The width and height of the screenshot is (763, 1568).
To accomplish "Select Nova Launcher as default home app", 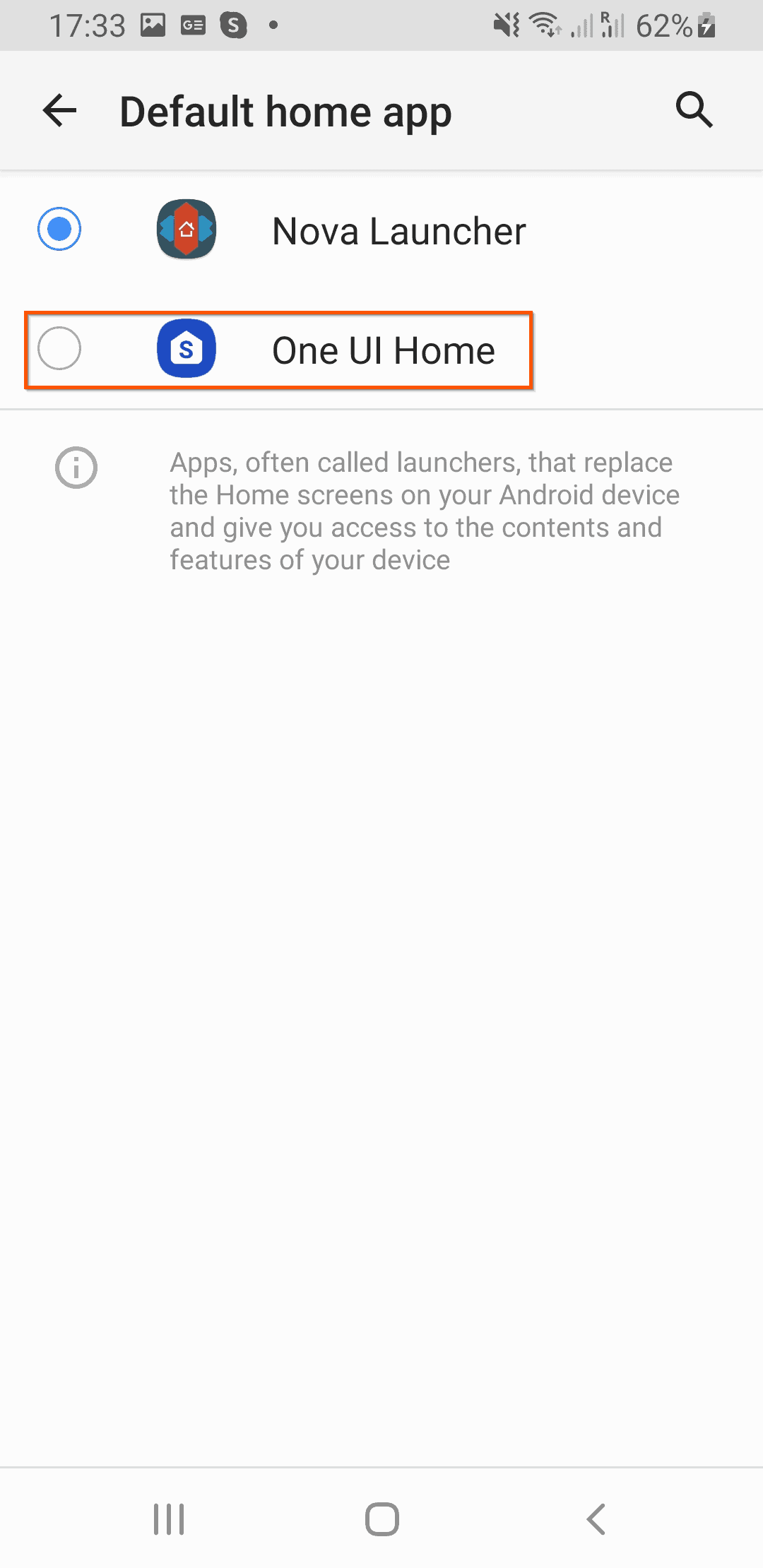I will point(381,230).
